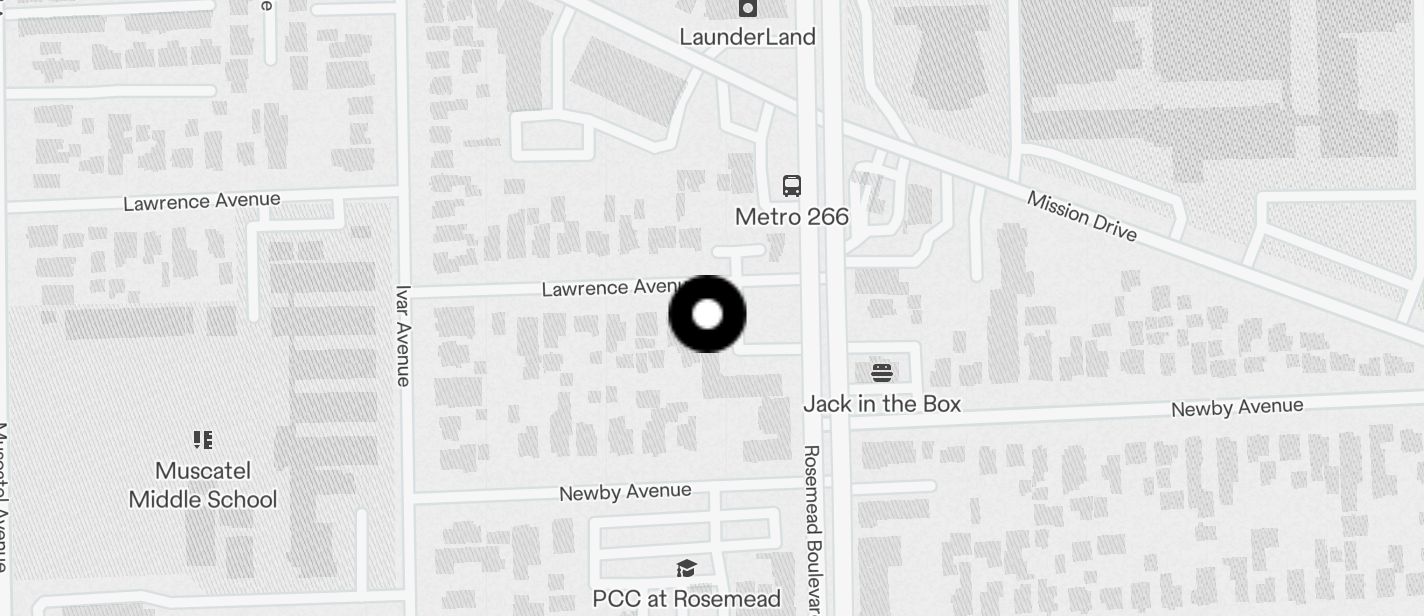
Task: Tap the current location pin marker
Action: click(x=707, y=314)
